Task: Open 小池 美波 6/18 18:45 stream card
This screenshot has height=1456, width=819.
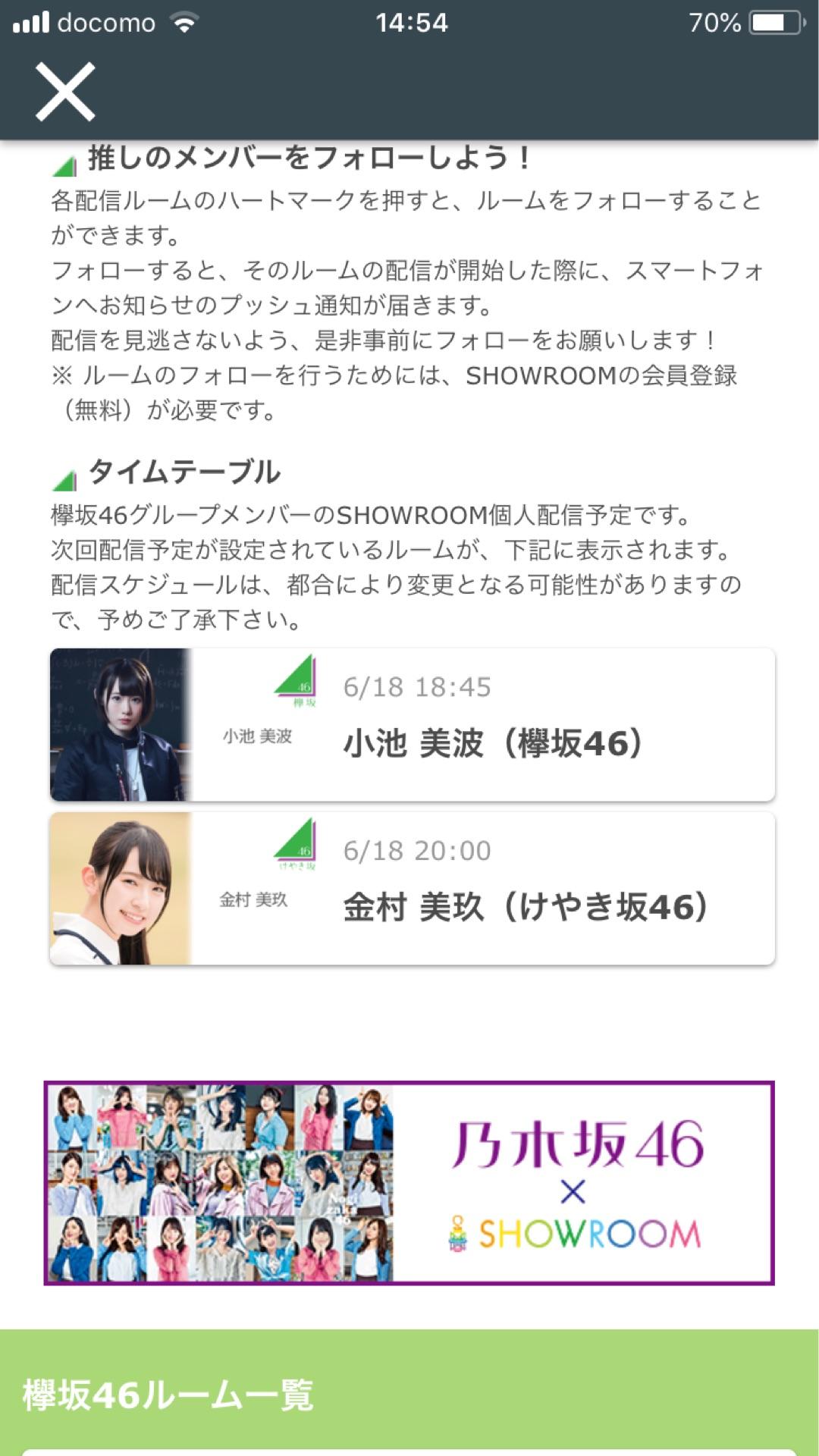Action: point(412,725)
